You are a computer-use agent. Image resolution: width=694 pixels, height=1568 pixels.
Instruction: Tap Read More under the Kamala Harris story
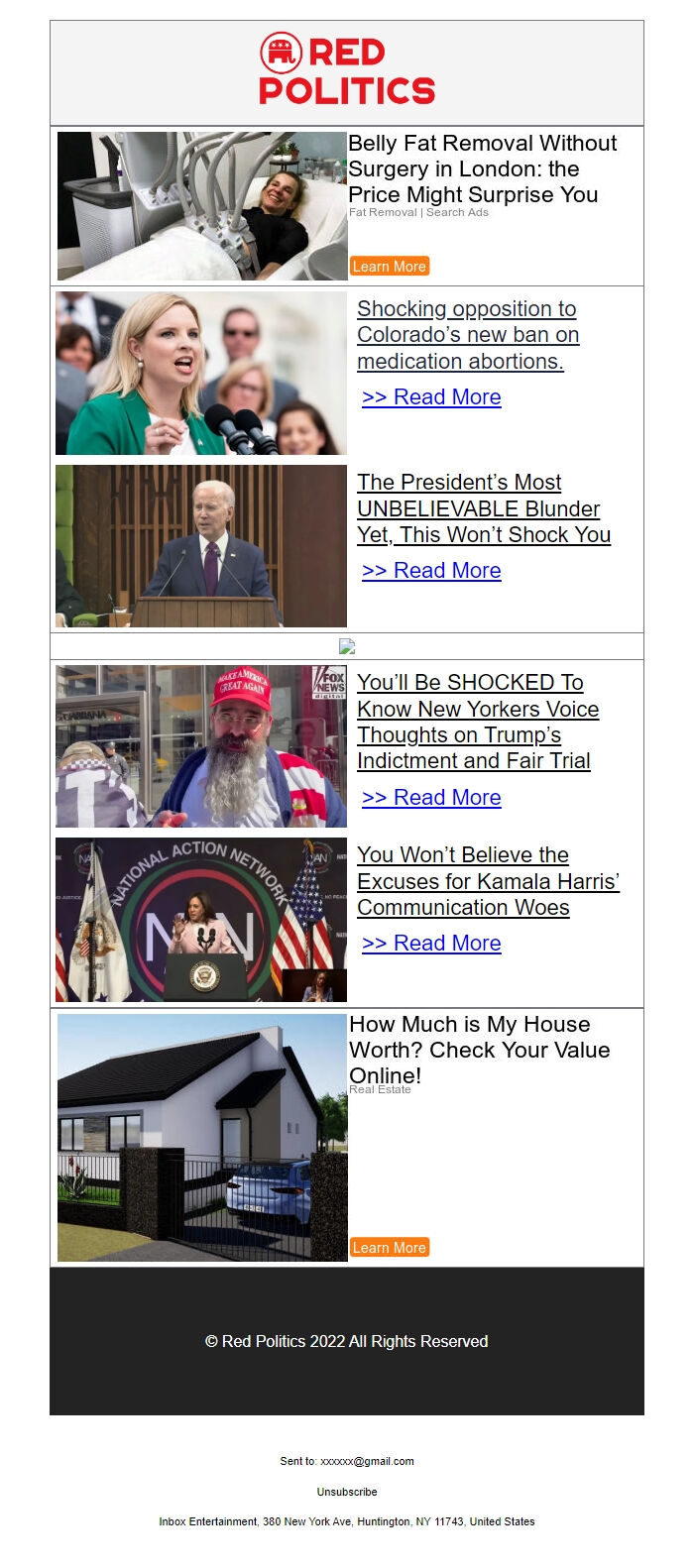click(x=431, y=944)
